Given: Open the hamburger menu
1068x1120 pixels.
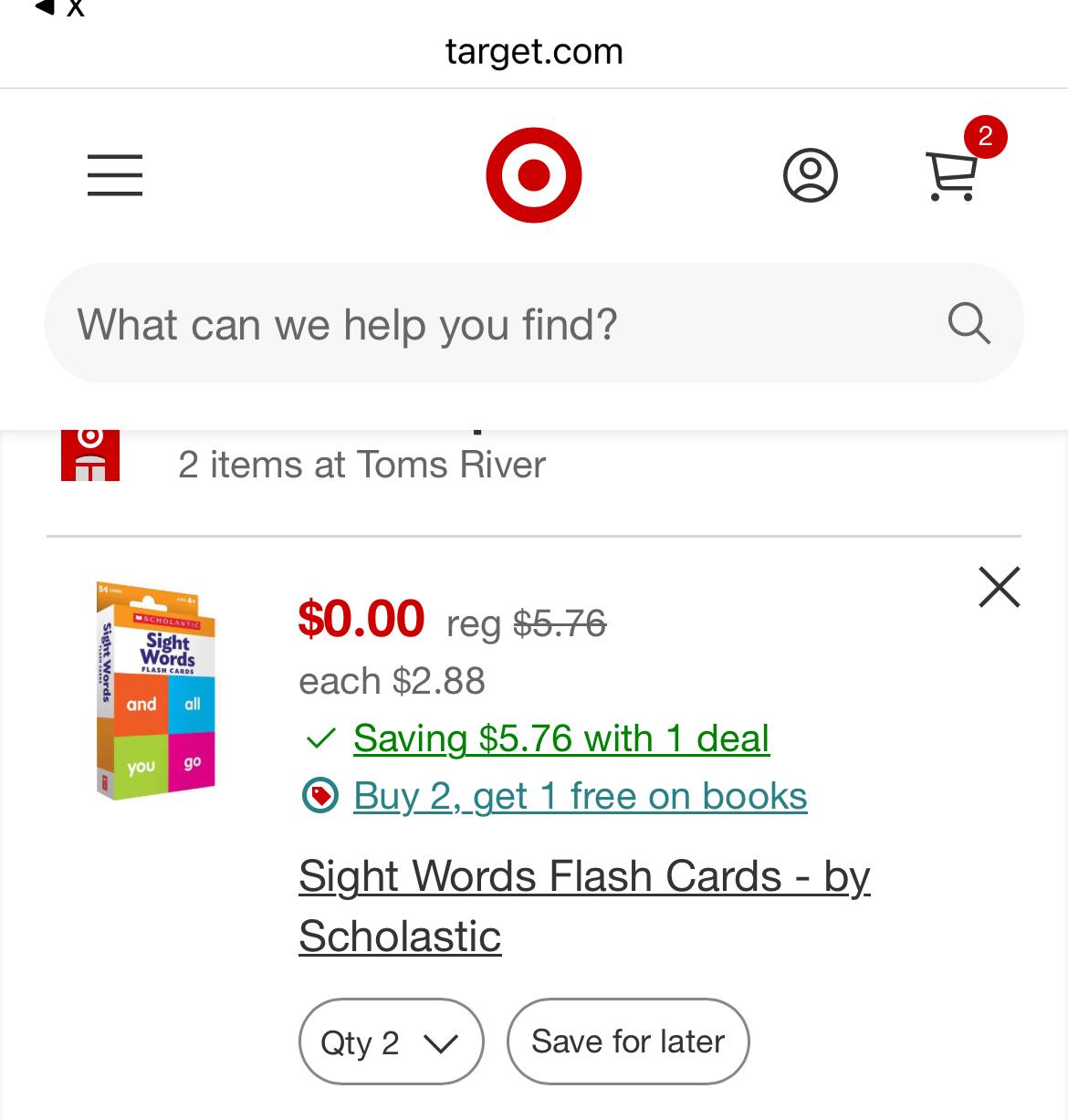Looking at the screenshot, I should point(115,174).
